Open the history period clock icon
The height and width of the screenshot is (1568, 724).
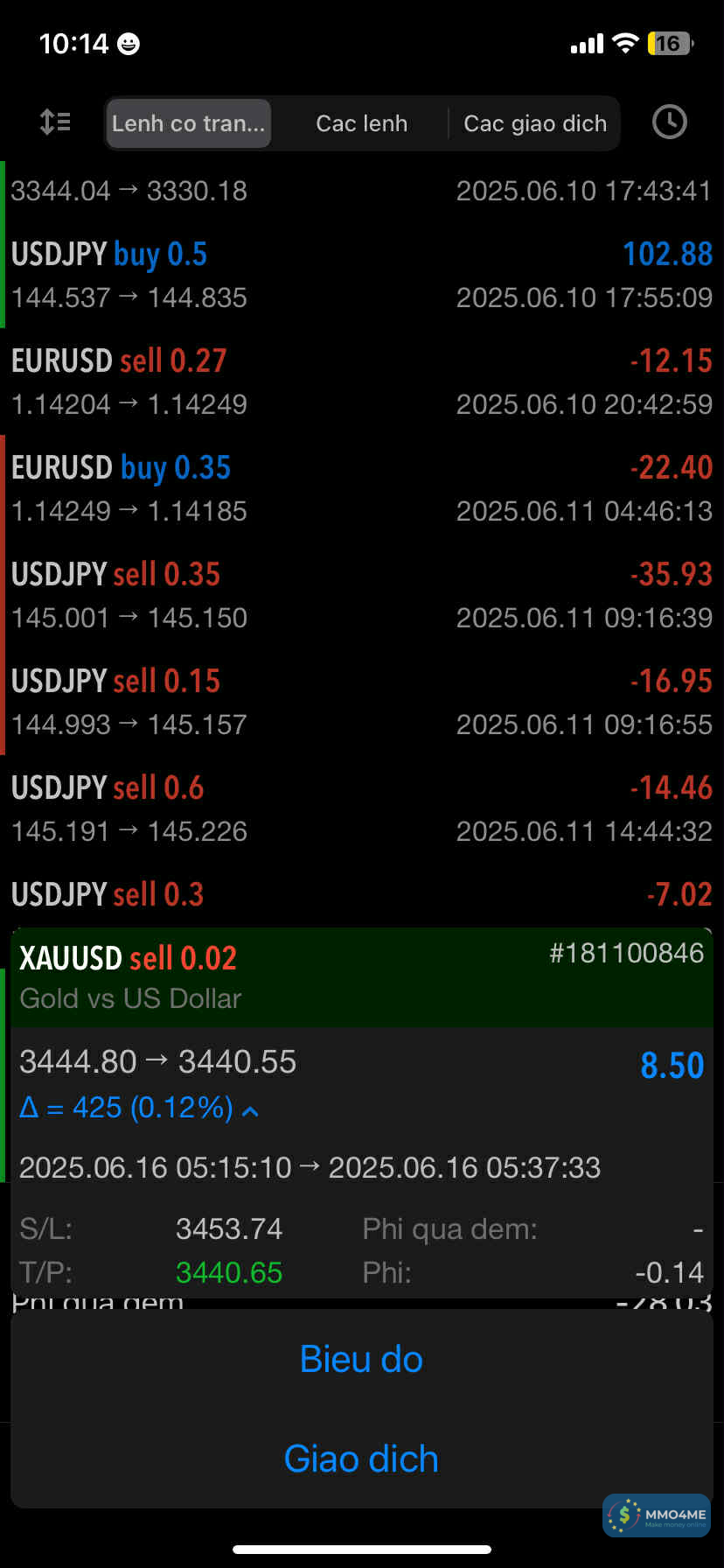[x=669, y=122]
